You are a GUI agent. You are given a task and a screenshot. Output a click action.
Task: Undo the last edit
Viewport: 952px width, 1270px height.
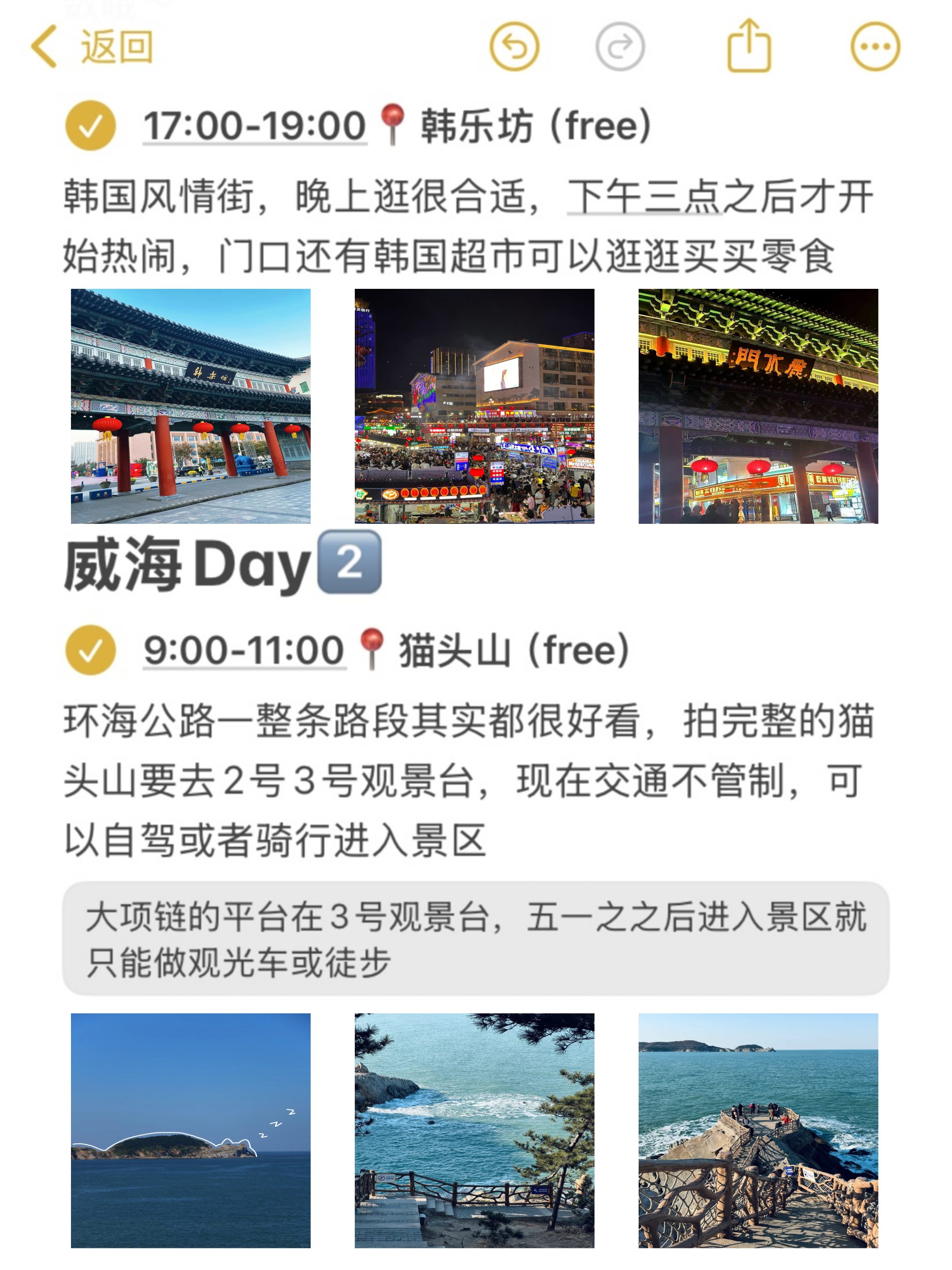click(514, 47)
